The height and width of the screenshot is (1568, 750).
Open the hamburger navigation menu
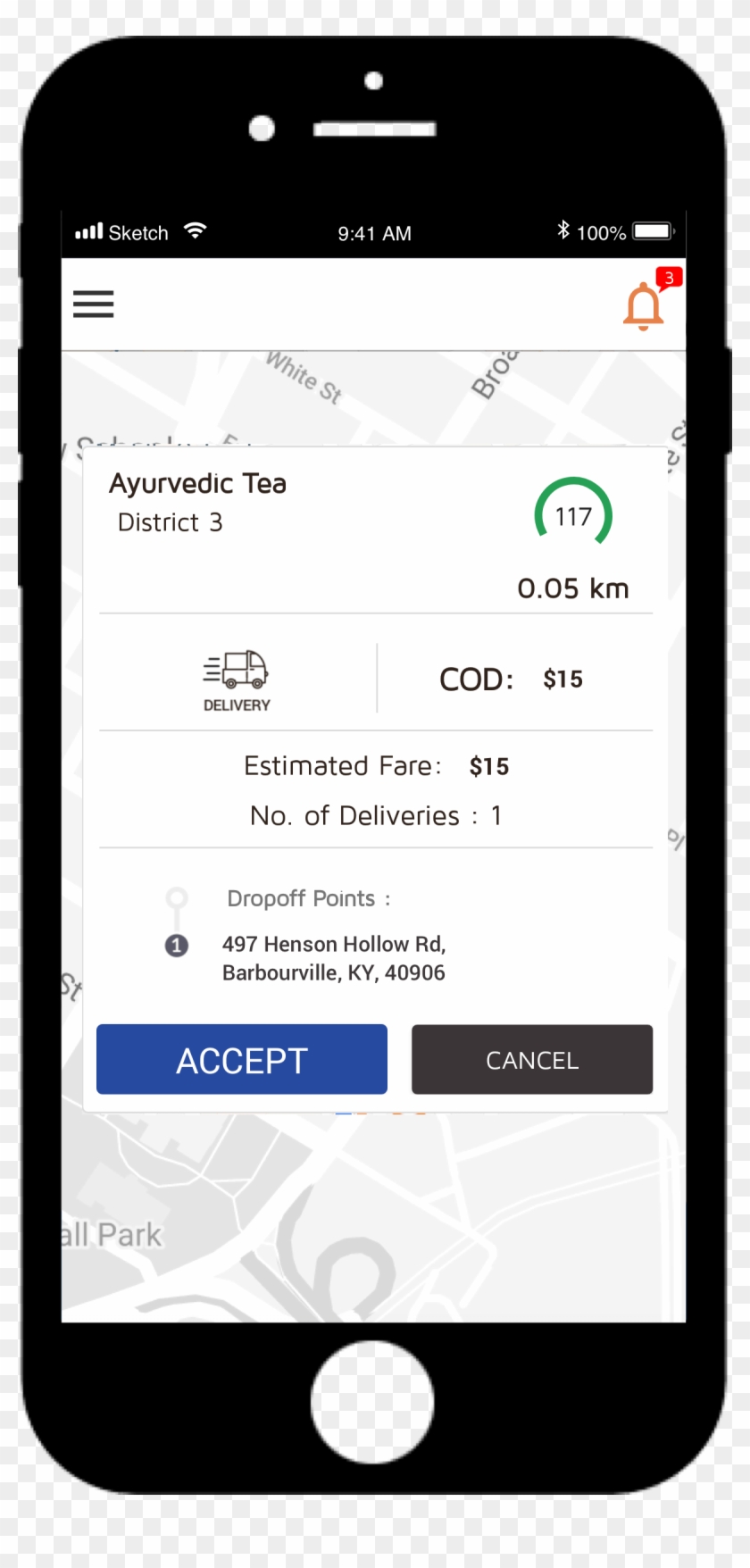click(x=93, y=304)
